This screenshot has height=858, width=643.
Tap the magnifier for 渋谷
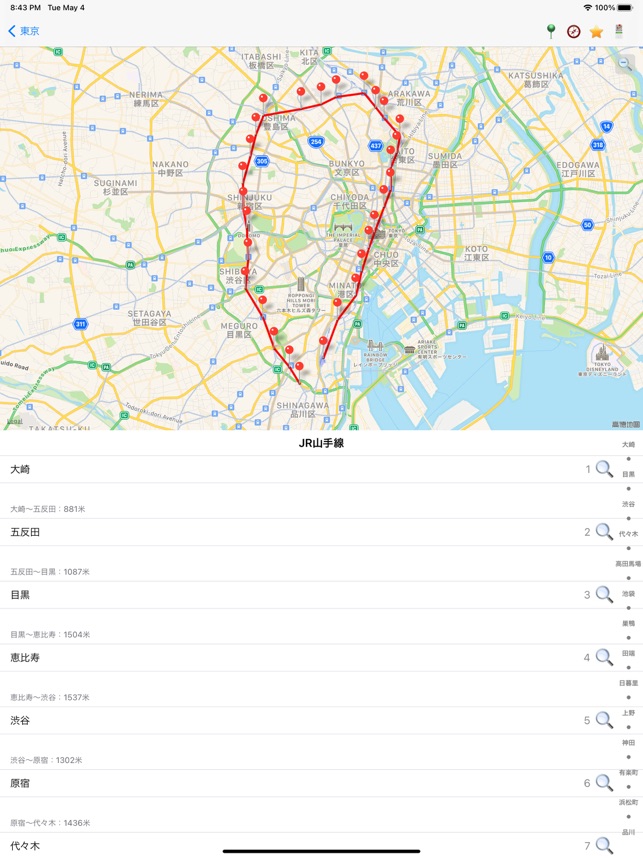[604, 720]
